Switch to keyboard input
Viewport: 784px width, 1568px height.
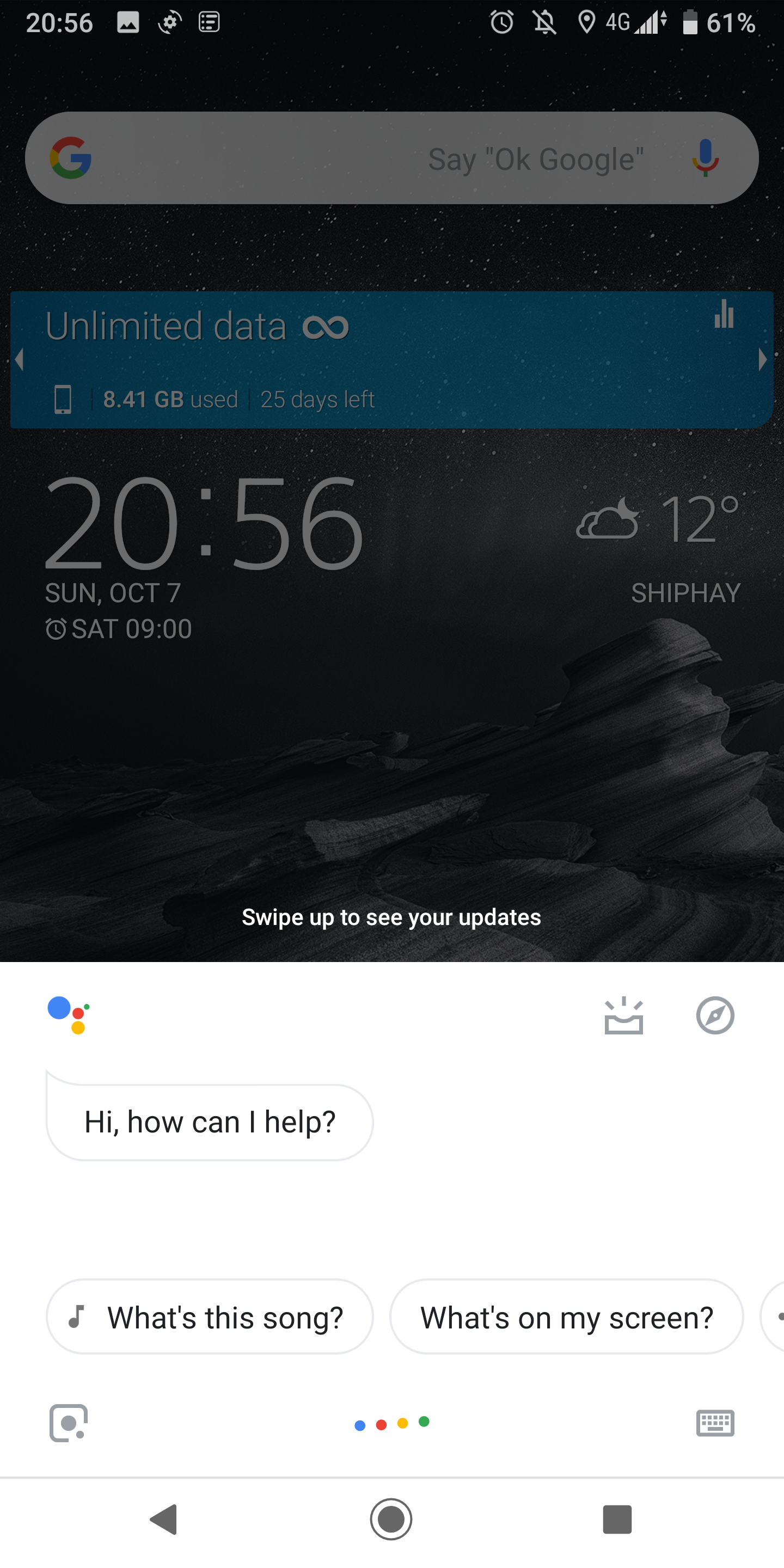715,1423
